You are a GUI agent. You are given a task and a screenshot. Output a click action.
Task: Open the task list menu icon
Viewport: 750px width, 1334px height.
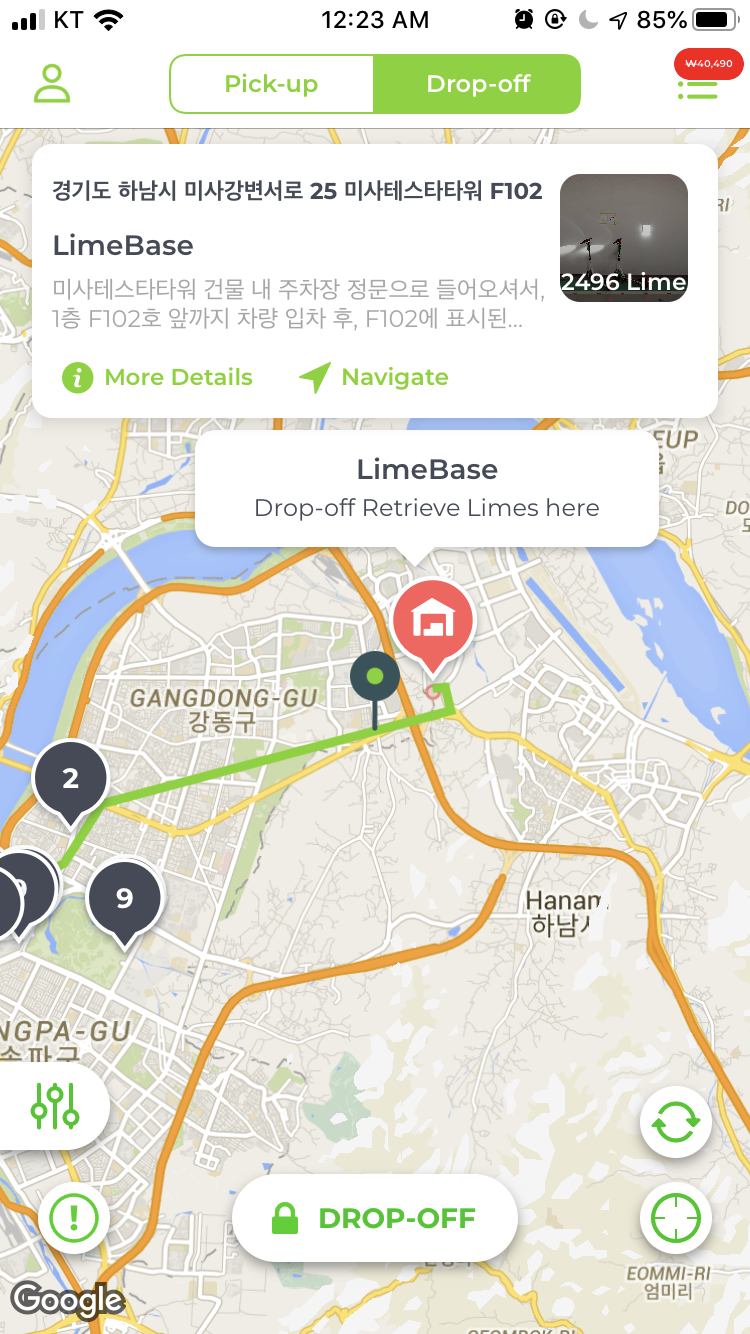click(x=698, y=88)
